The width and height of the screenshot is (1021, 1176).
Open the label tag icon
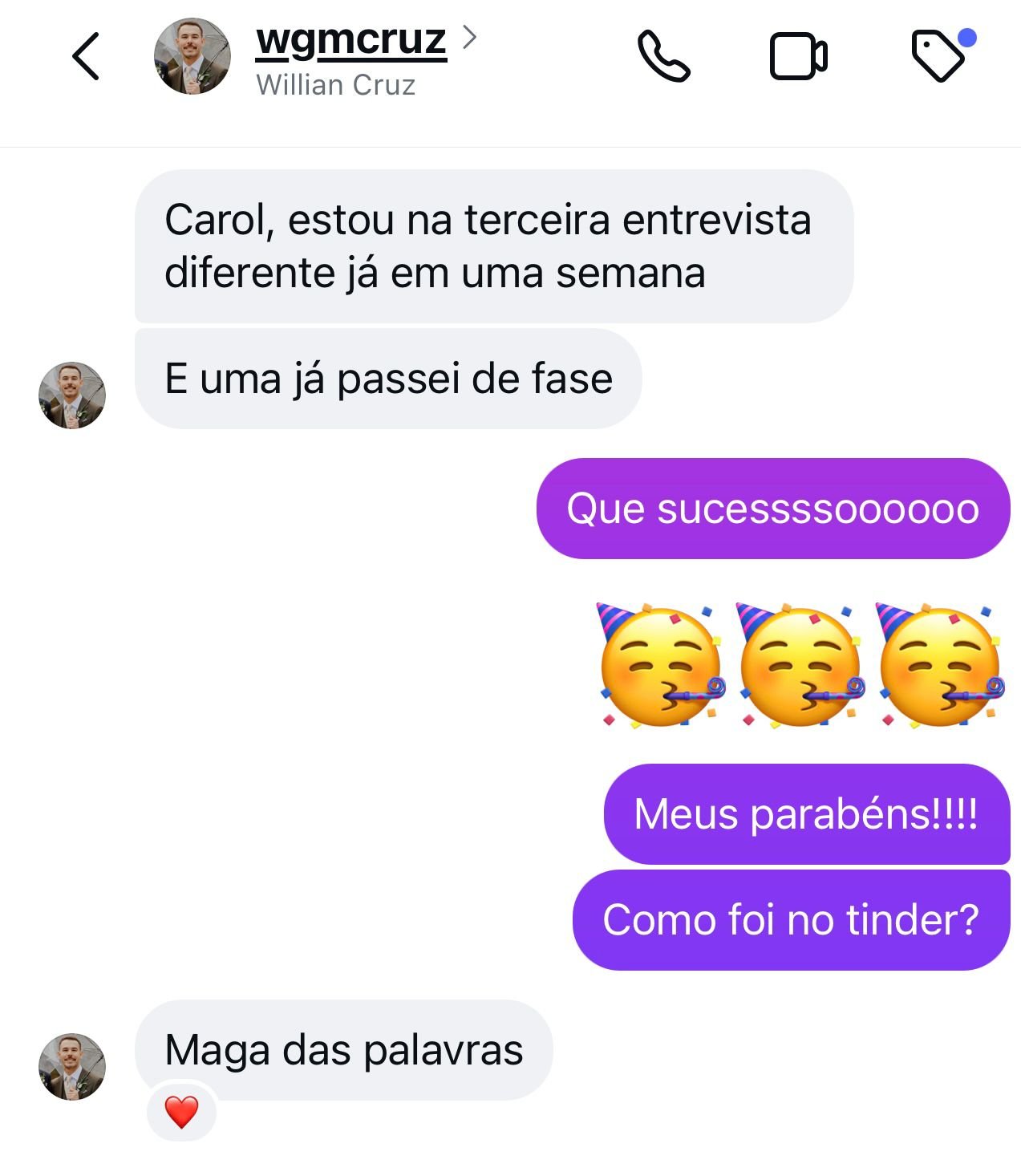pos(938,56)
